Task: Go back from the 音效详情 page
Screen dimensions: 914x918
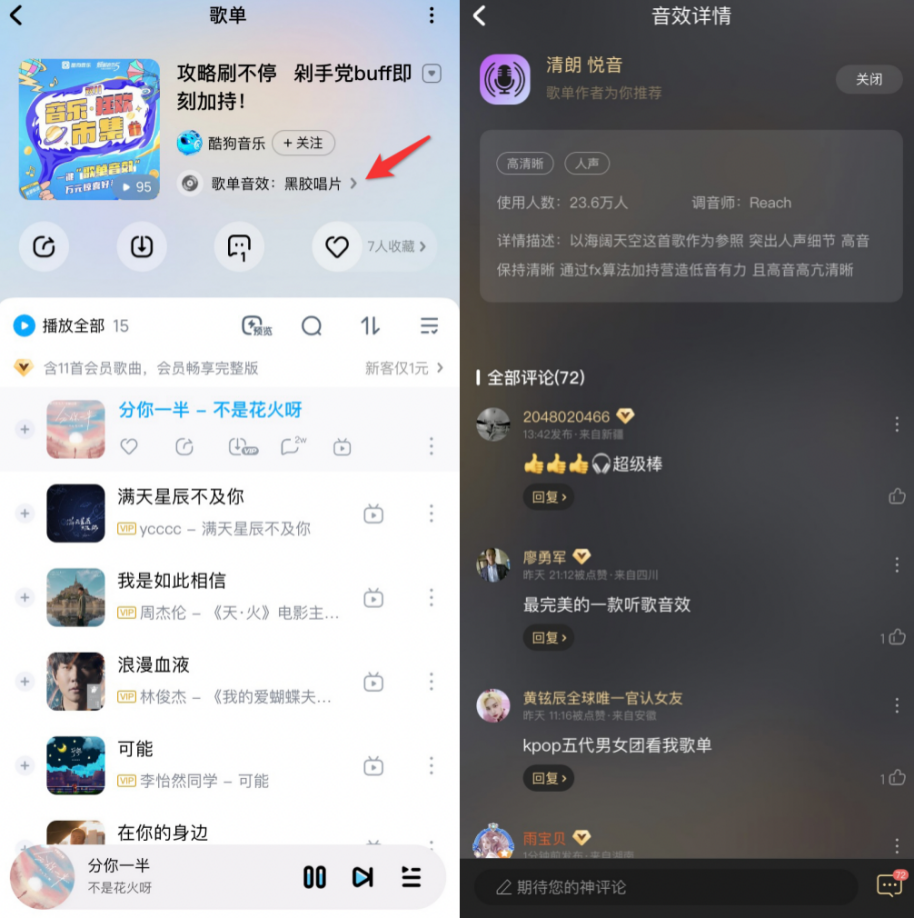Action: 479,15
